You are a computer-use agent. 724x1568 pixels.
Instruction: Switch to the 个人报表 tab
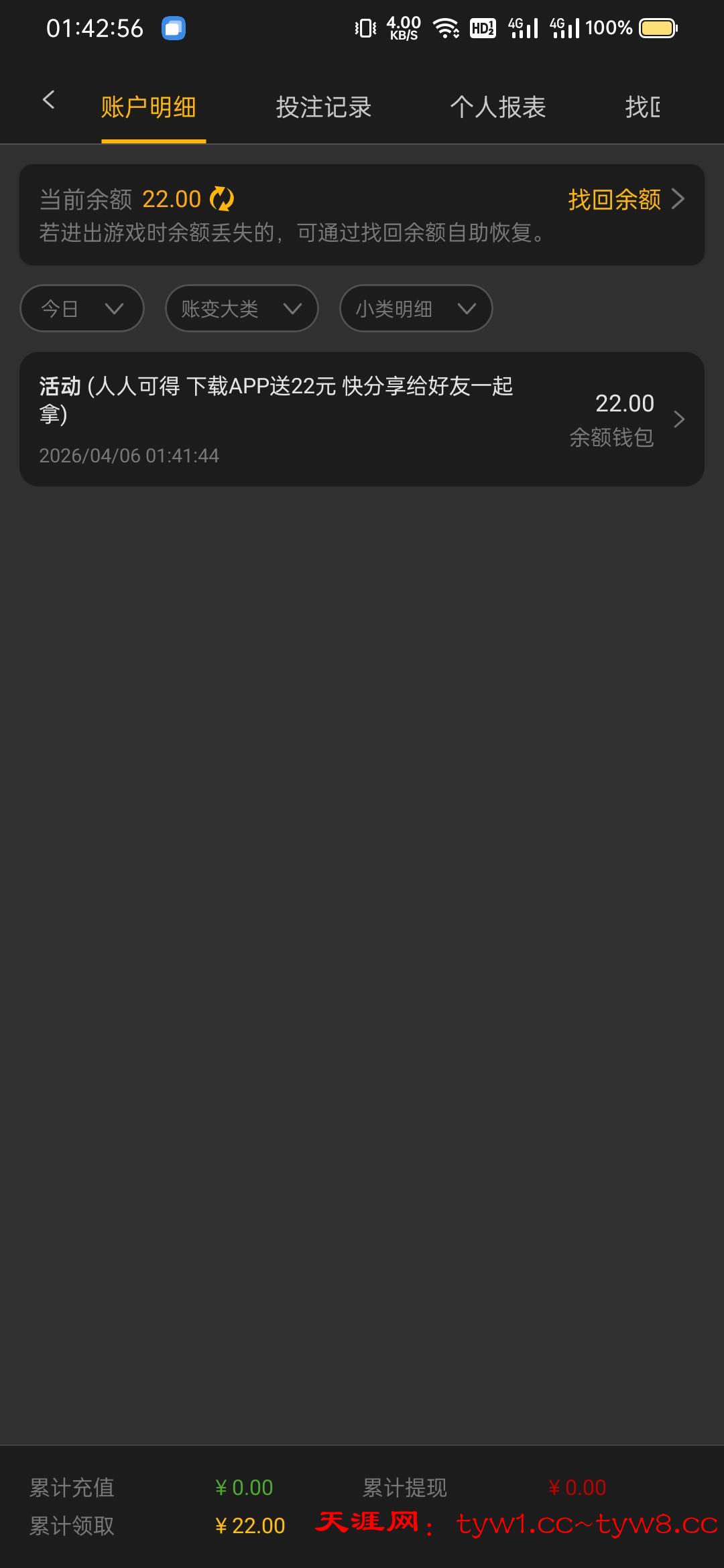pyautogui.click(x=497, y=107)
